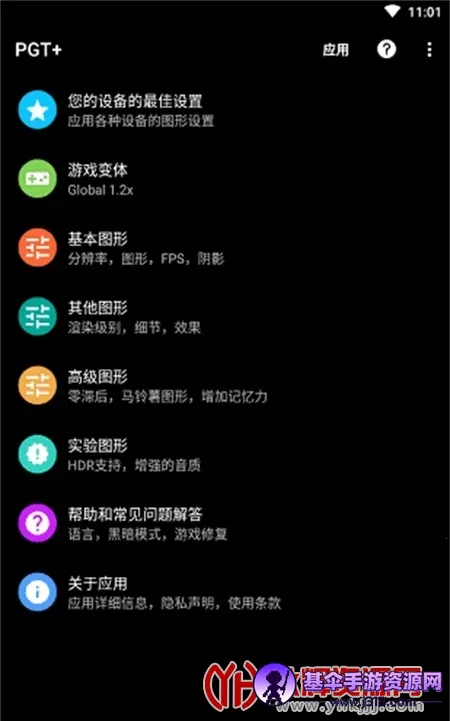Open 基本图形 settings

pyautogui.click(x=225, y=248)
